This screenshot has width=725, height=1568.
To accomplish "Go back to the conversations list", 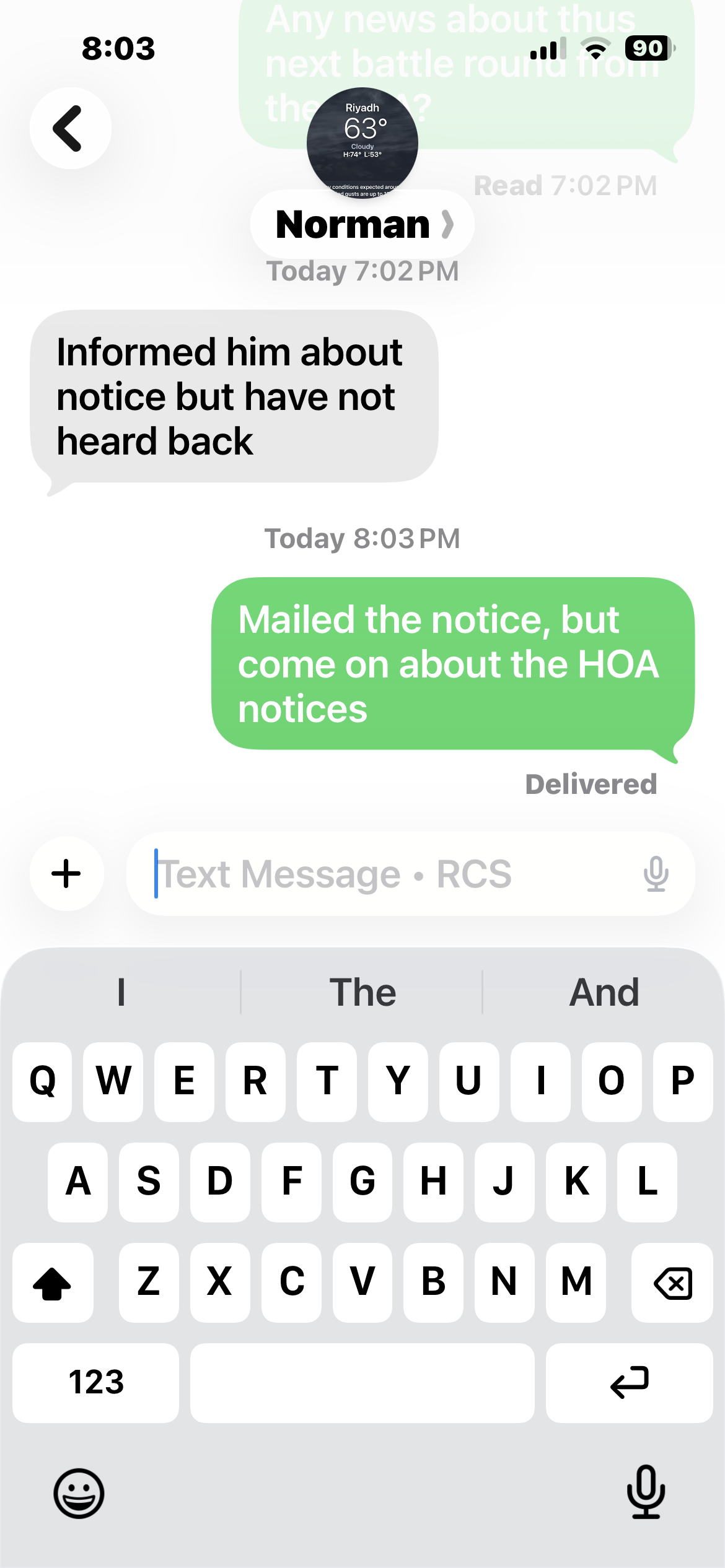I will tap(70, 128).
